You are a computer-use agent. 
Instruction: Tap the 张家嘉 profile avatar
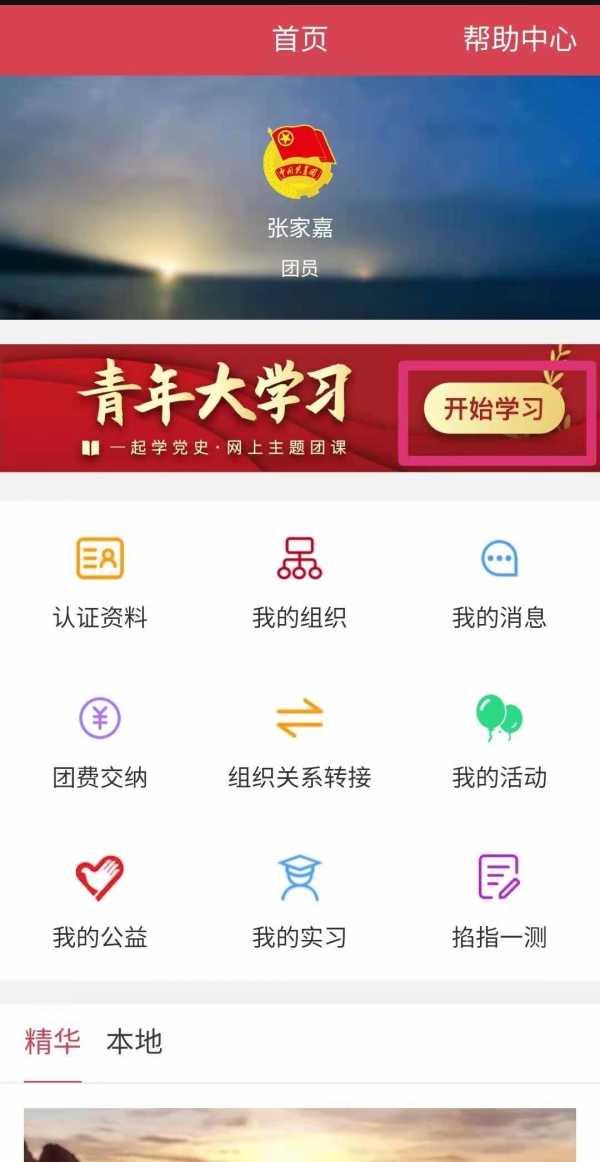tap(300, 162)
